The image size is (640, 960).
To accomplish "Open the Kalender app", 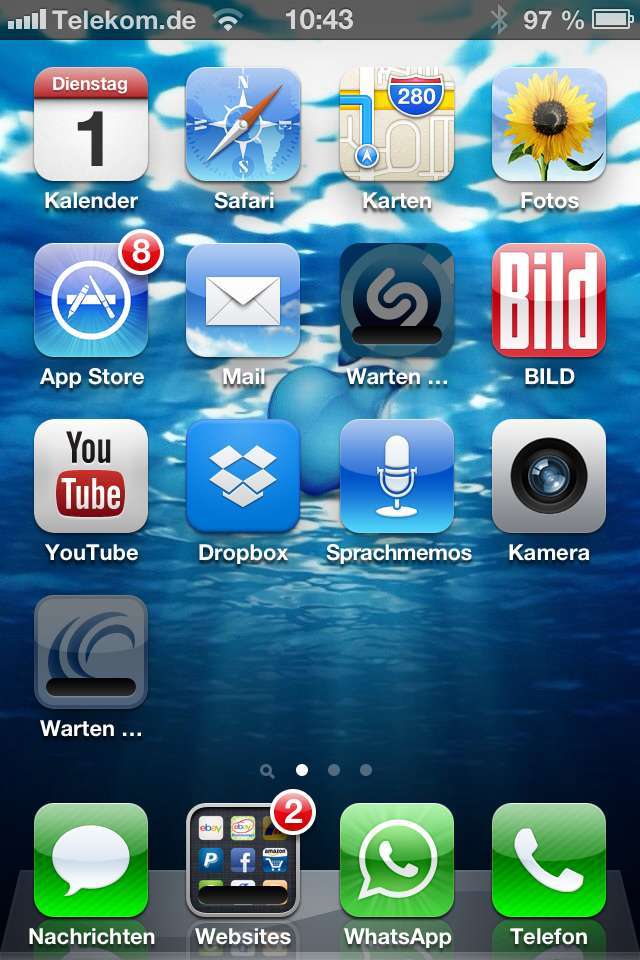I will (91, 125).
